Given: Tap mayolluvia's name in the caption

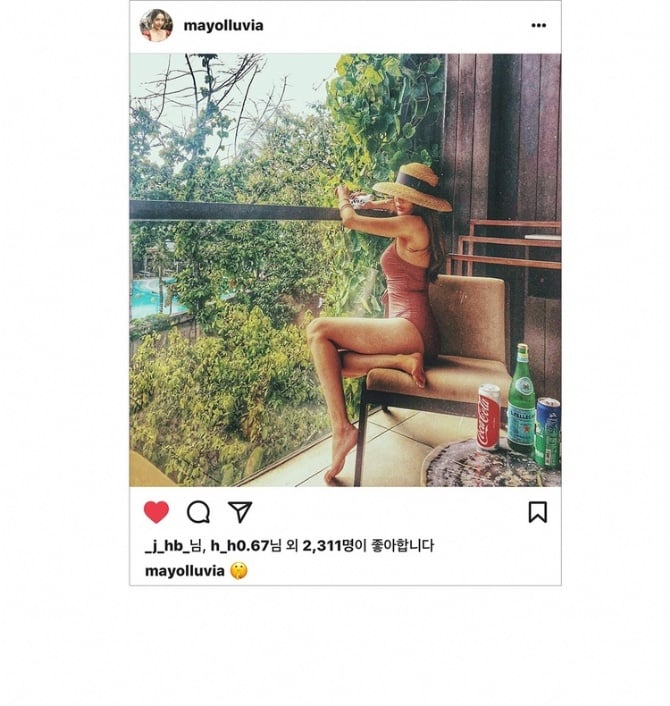Looking at the screenshot, I should (185, 571).
